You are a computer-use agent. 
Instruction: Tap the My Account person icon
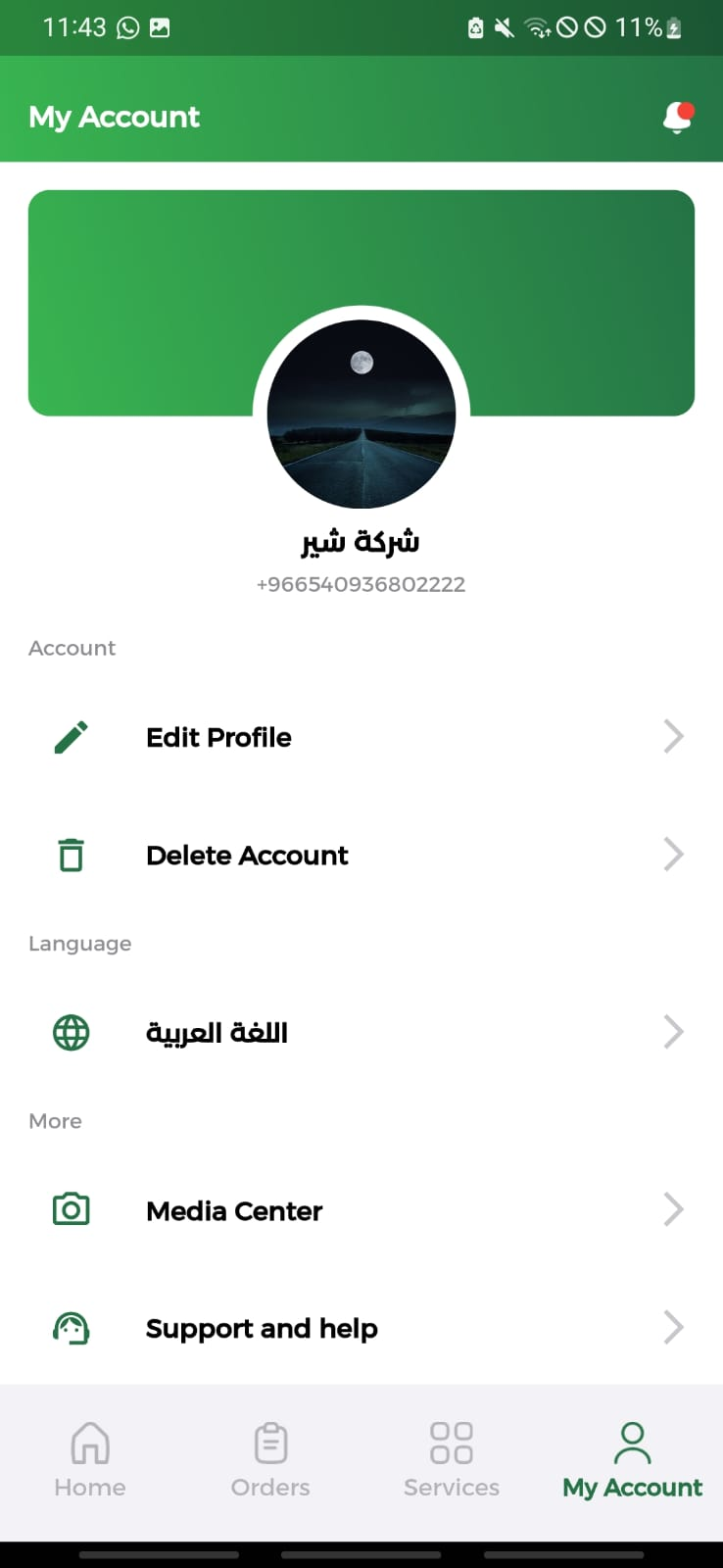pos(632,1441)
